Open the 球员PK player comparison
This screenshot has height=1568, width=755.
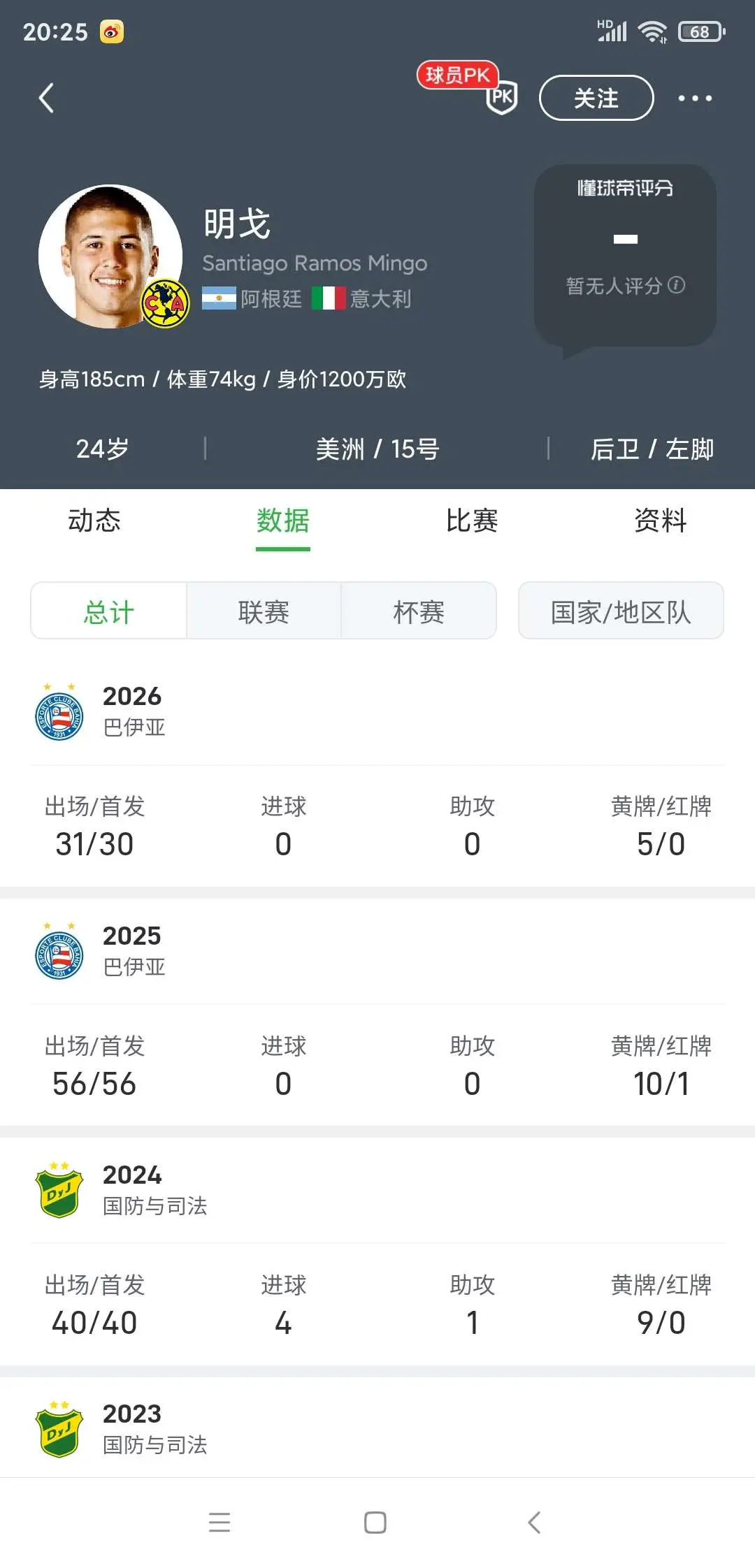[x=468, y=87]
